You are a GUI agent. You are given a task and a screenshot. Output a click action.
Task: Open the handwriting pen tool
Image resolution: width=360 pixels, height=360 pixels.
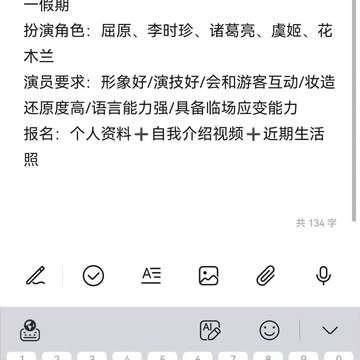click(36, 276)
